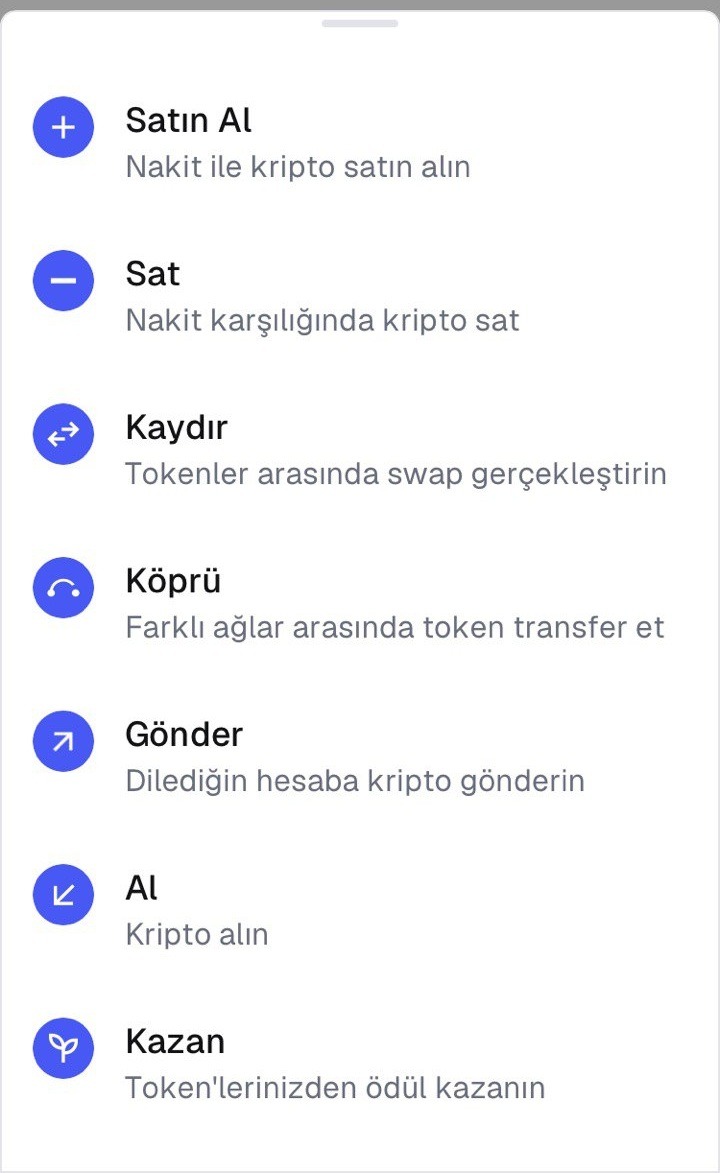
Task: Select Sat to sell crypto
Action: [153, 275]
